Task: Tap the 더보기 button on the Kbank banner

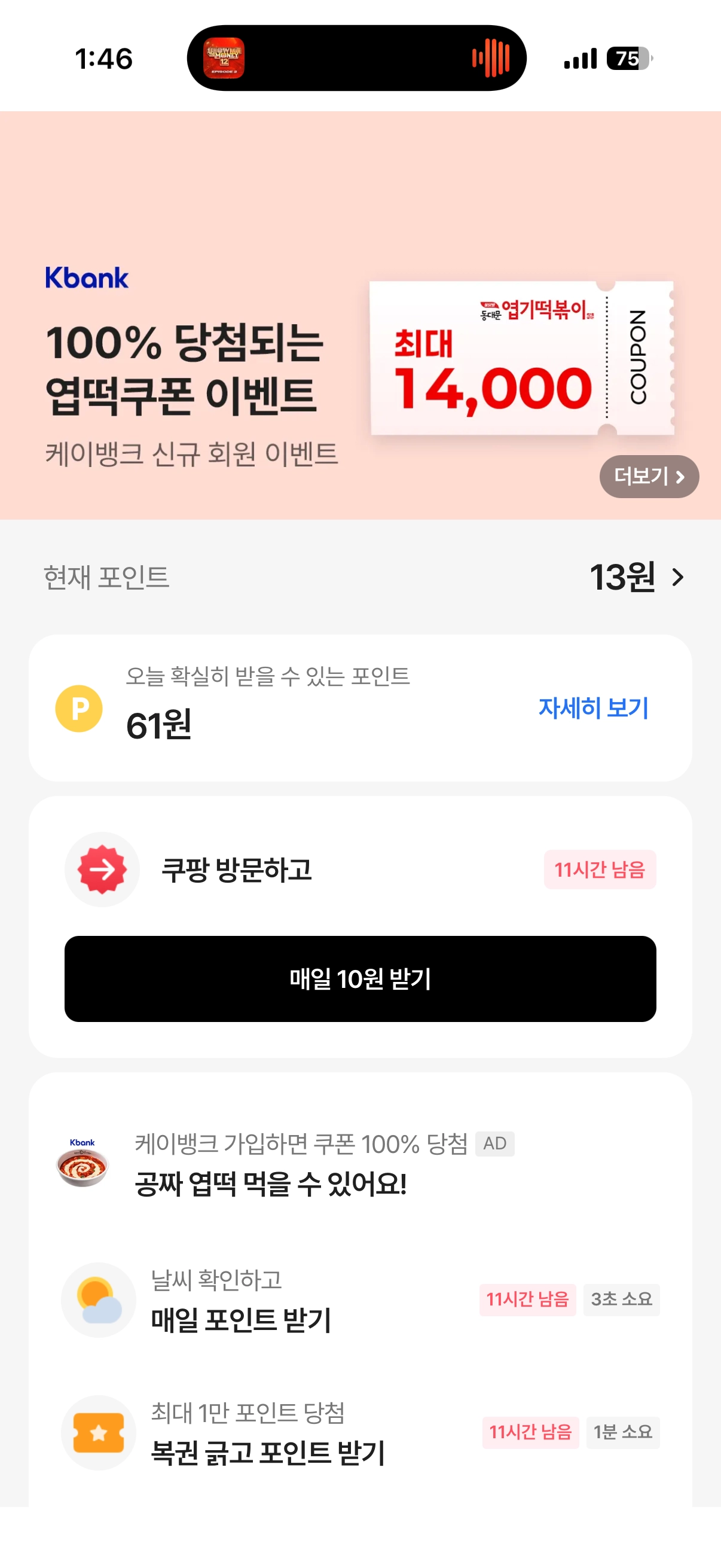Action: point(649,476)
